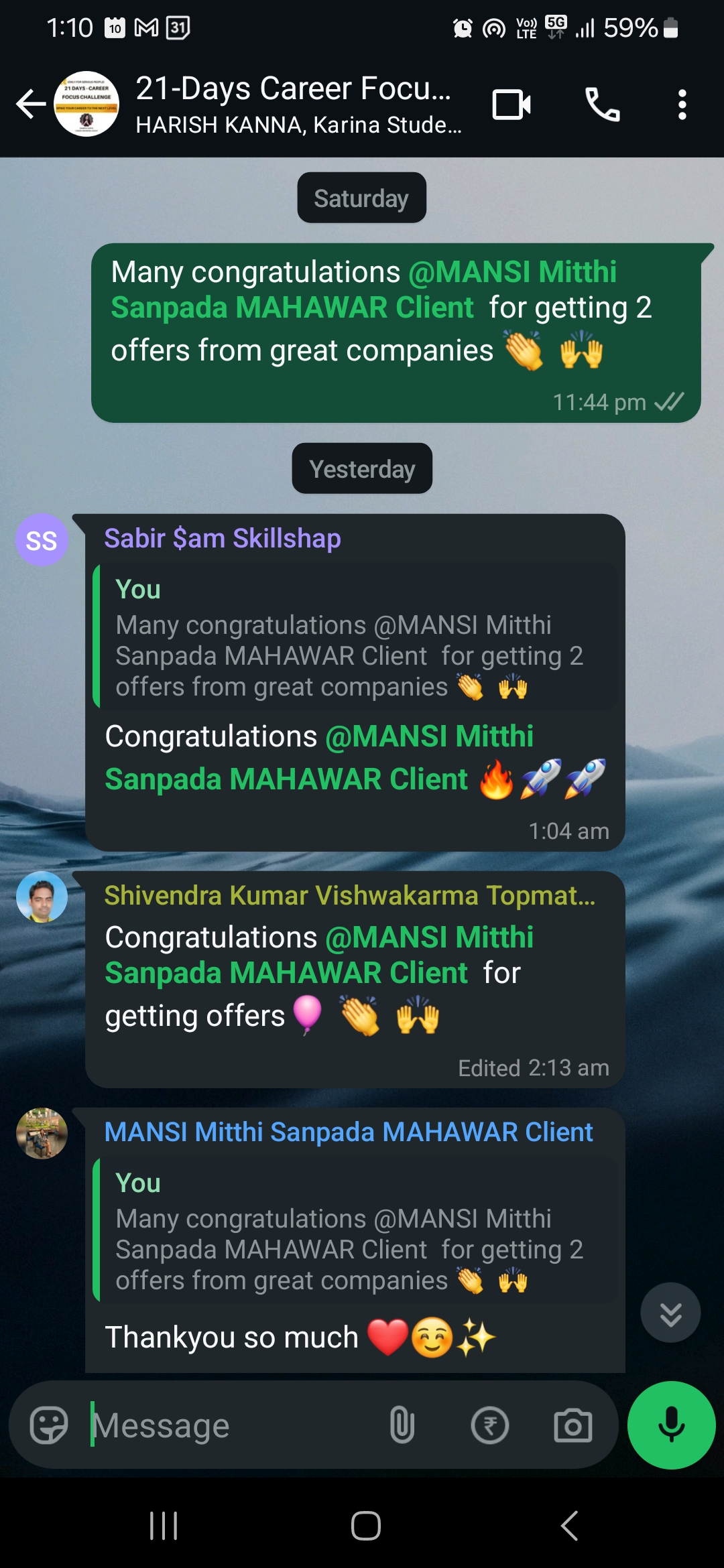
Task: Open the camera to take a photo
Action: (572, 1425)
